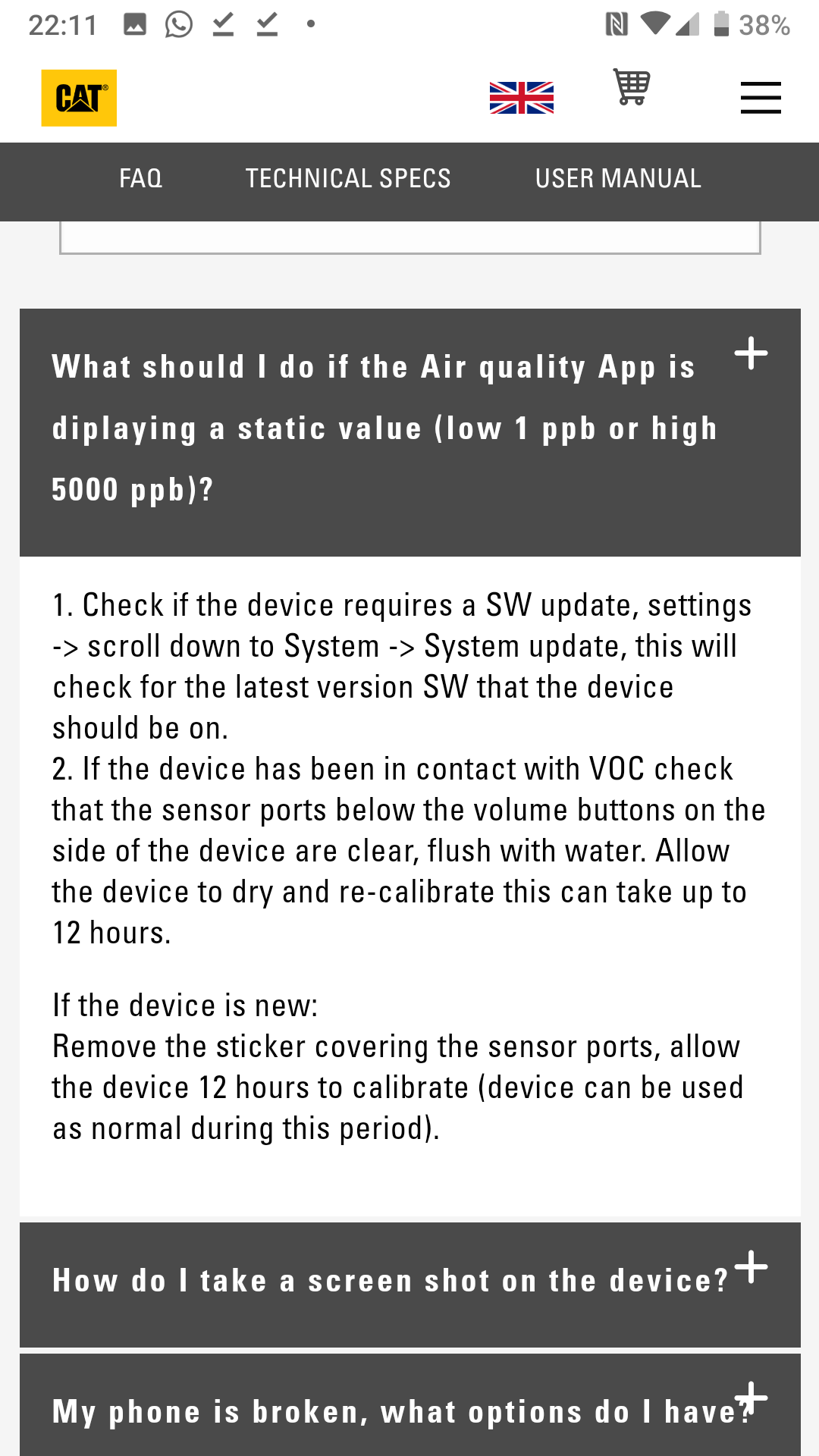Open the hamburger menu
The height and width of the screenshot is (1456, 819).
tap(761, 98)
